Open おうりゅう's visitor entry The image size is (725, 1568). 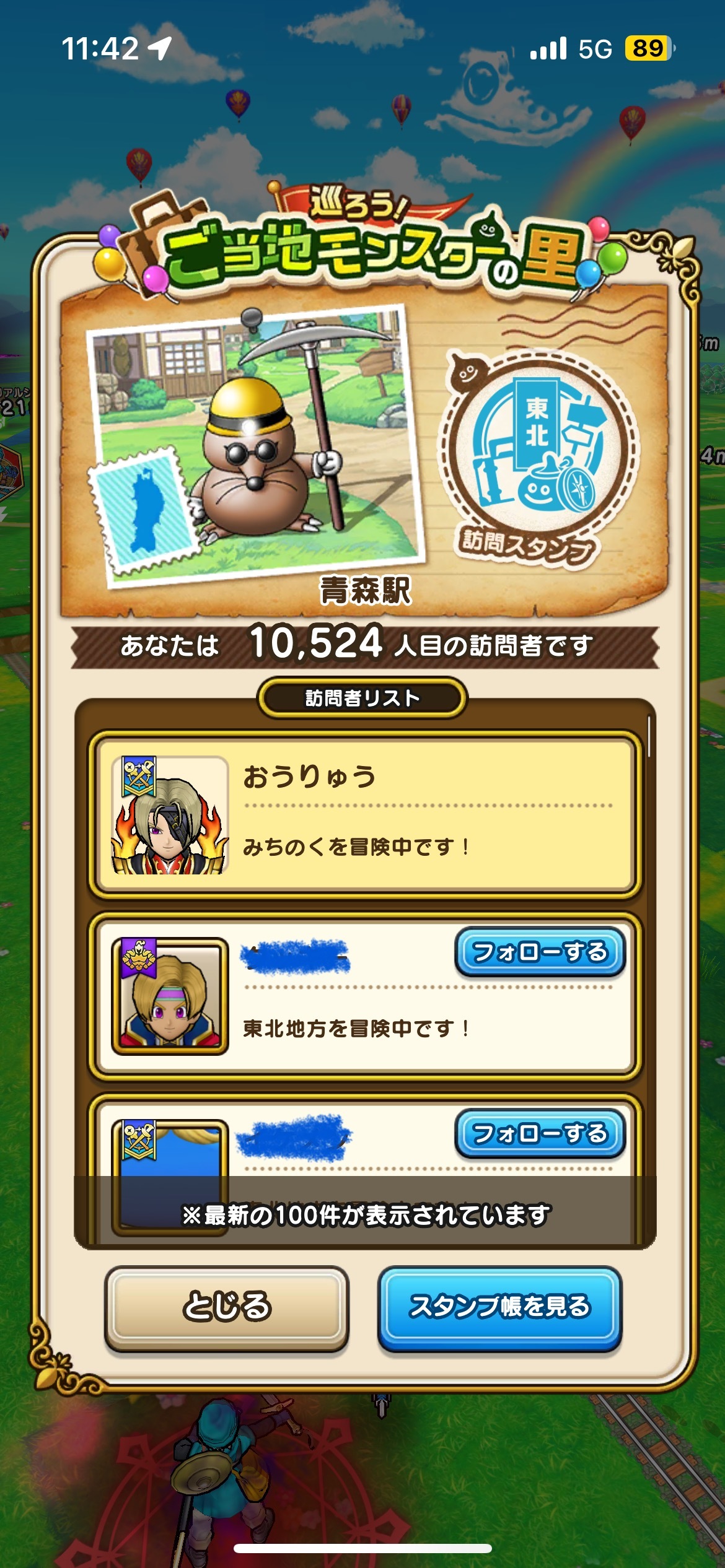click(364, 814)
